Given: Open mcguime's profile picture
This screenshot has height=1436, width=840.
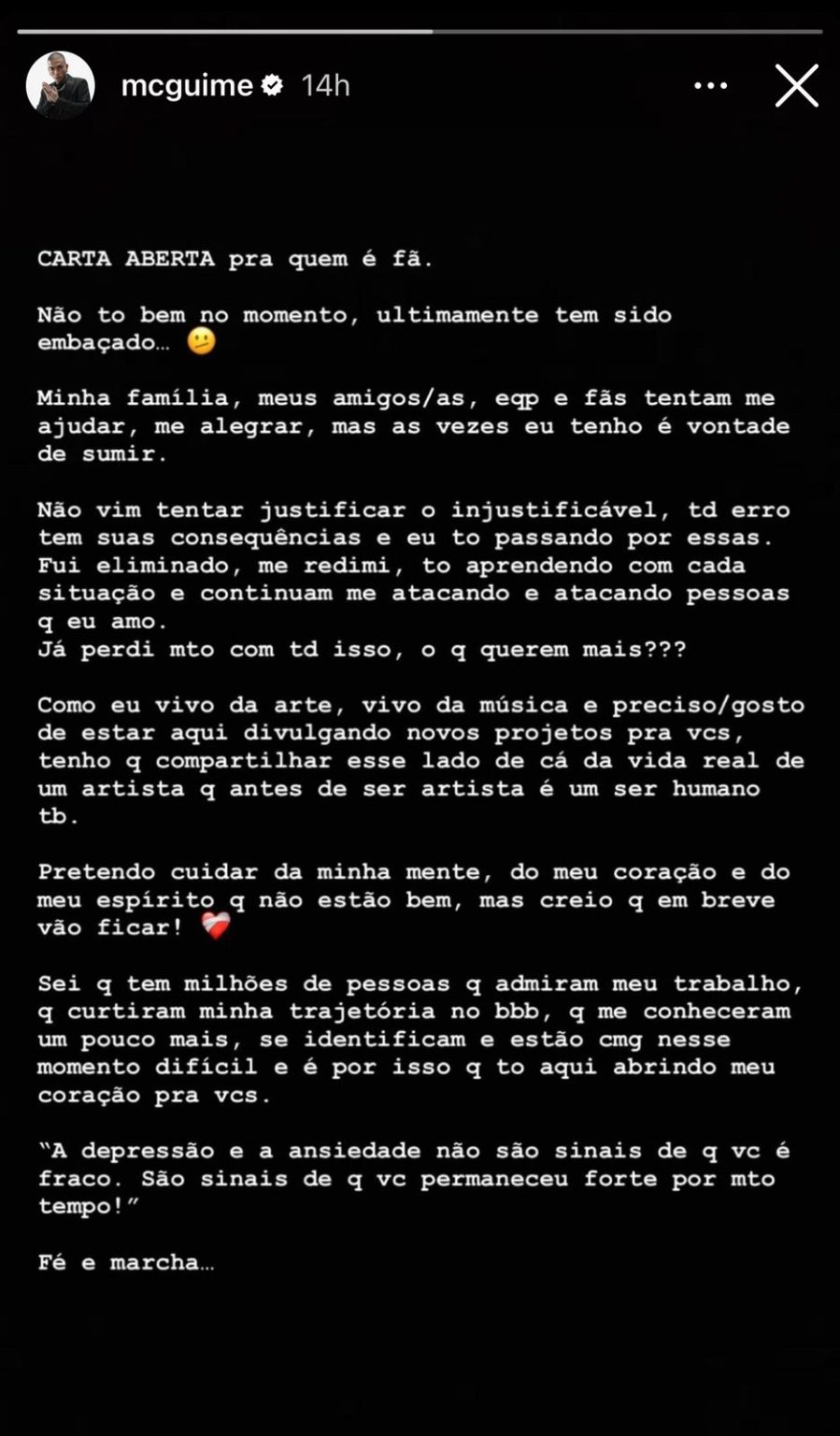Looking at the screenshot, I should [x=60, y=85].
